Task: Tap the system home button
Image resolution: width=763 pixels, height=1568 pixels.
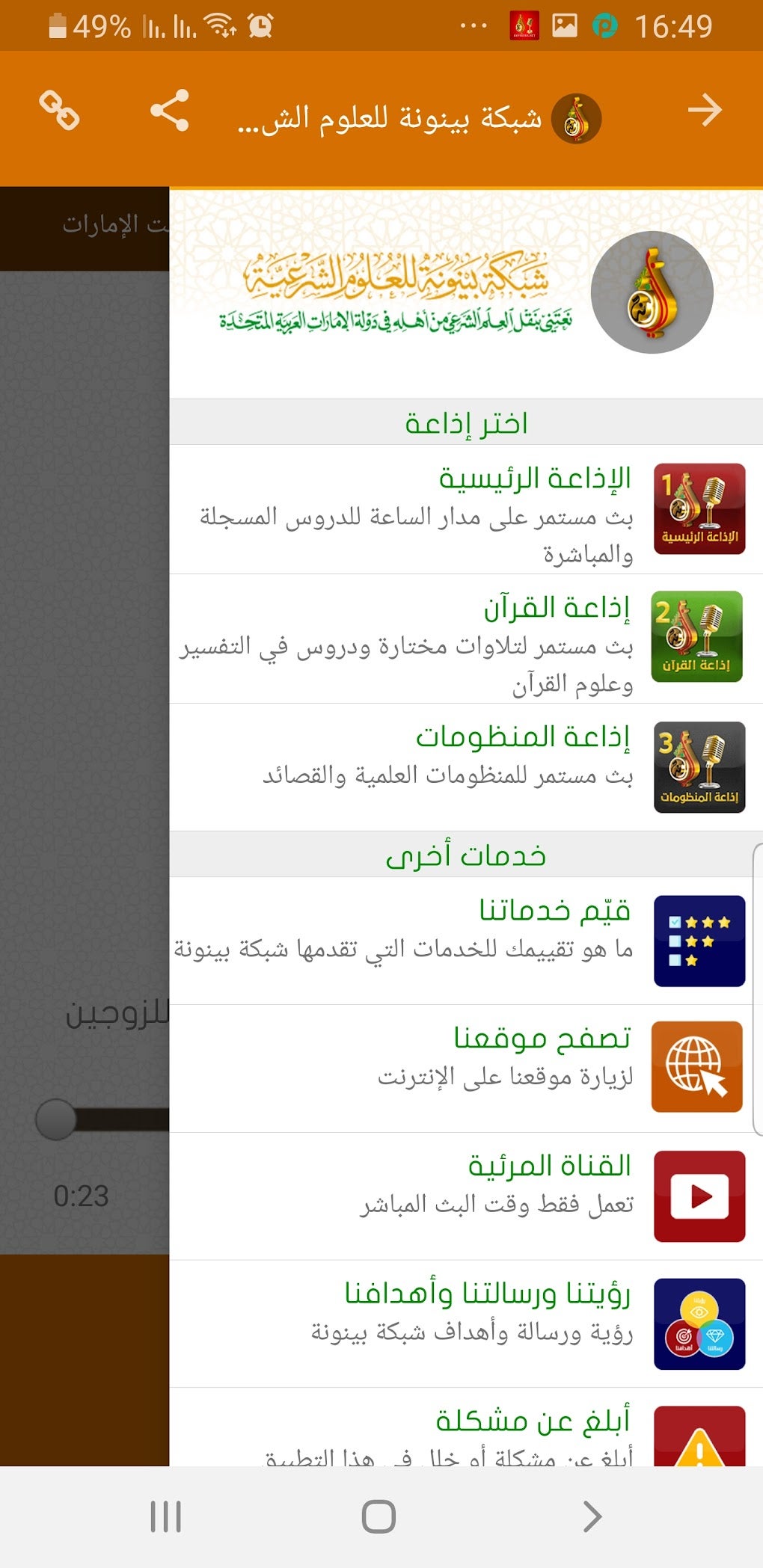Action: click(379, 1516)
